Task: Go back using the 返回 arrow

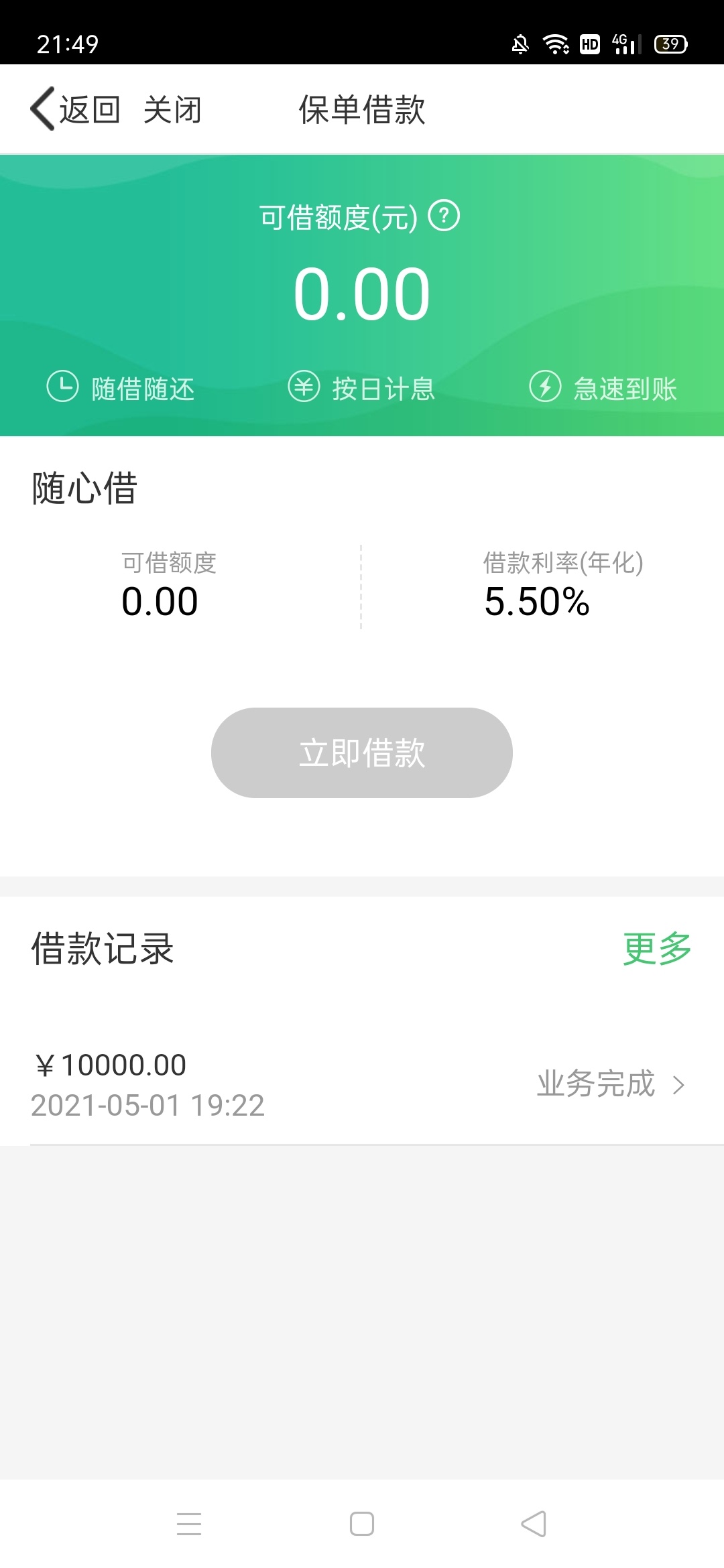Action: (x=75, y=109)
